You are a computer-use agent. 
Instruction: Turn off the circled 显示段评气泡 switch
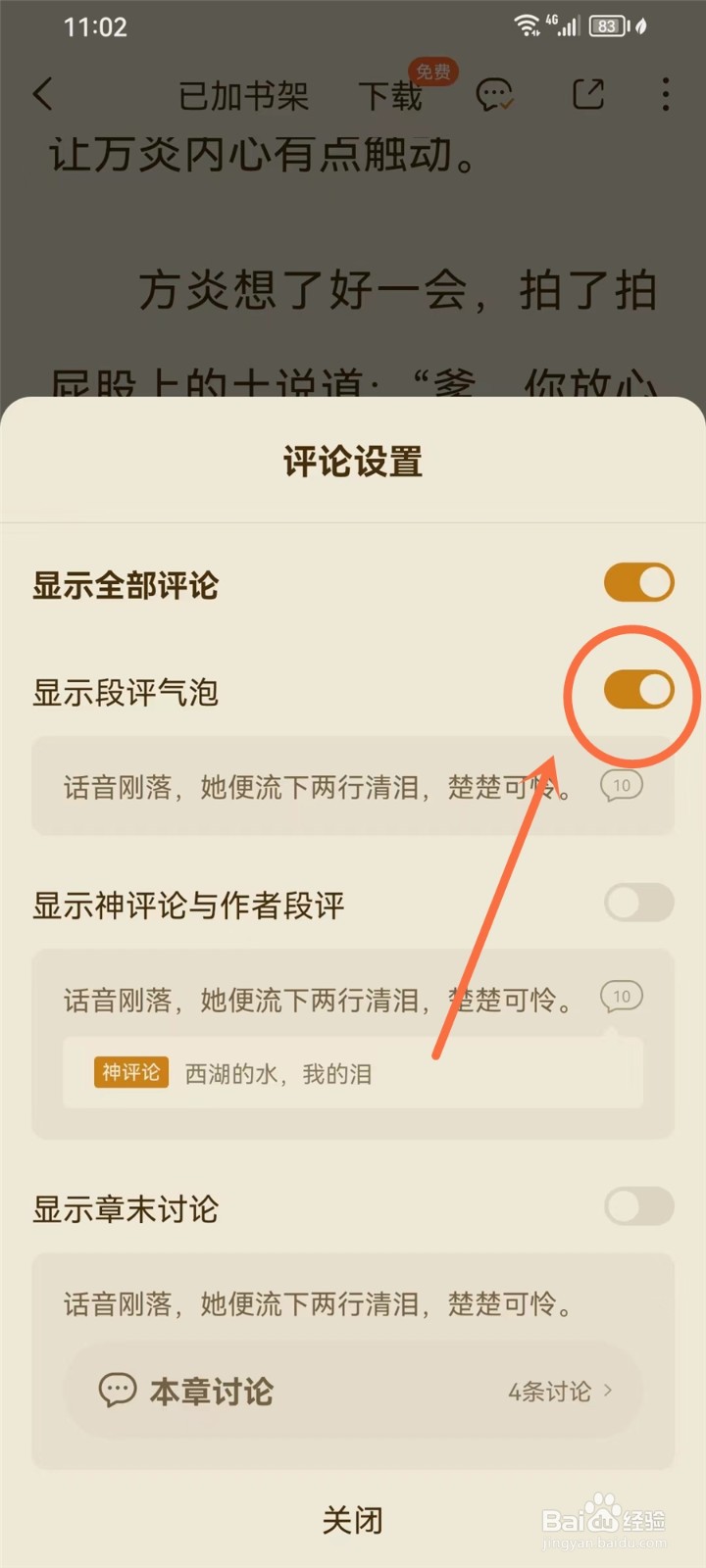tap(636, 691)
